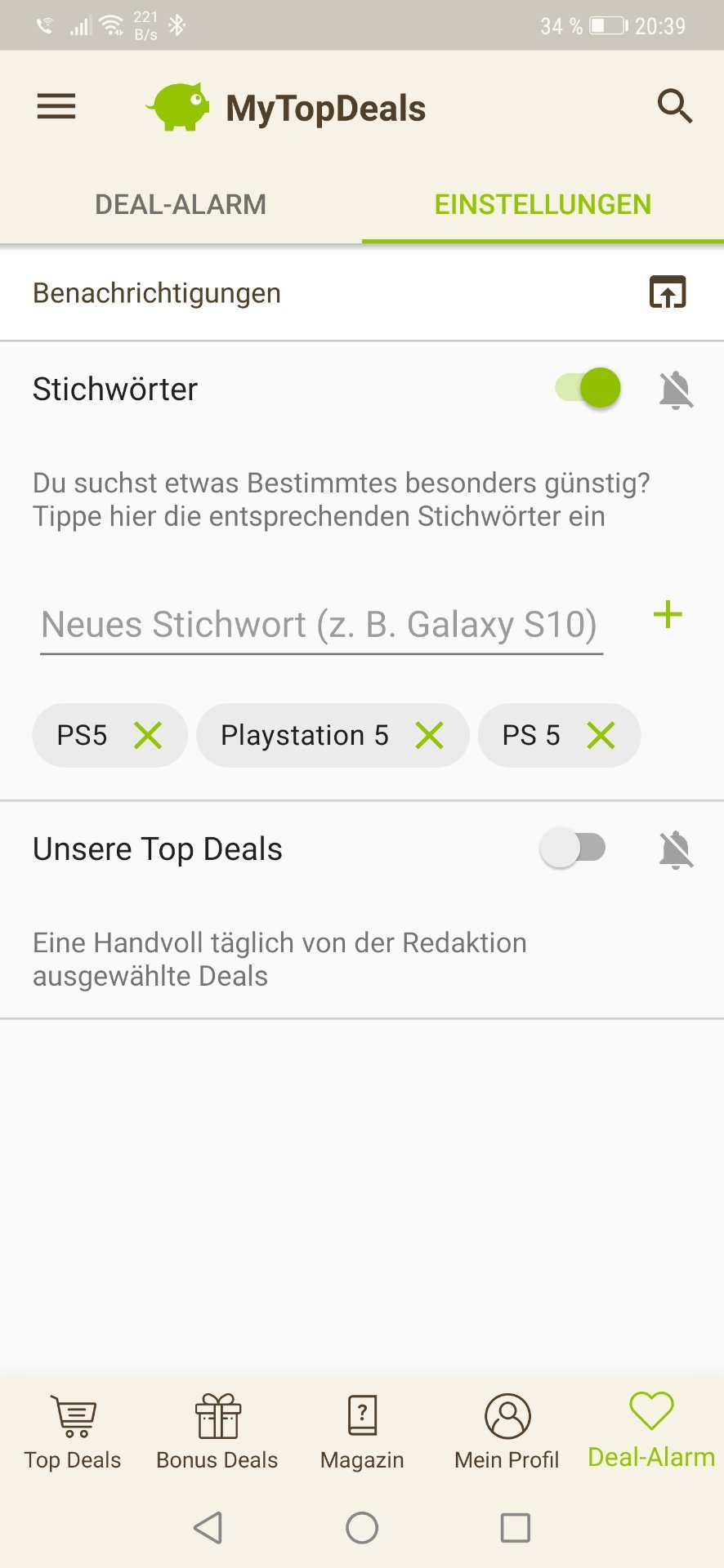Go to Top Deals in bottom navigation
This screenshot has height=1568, width=724.
pyautogui.click(x=73, y=1432)
